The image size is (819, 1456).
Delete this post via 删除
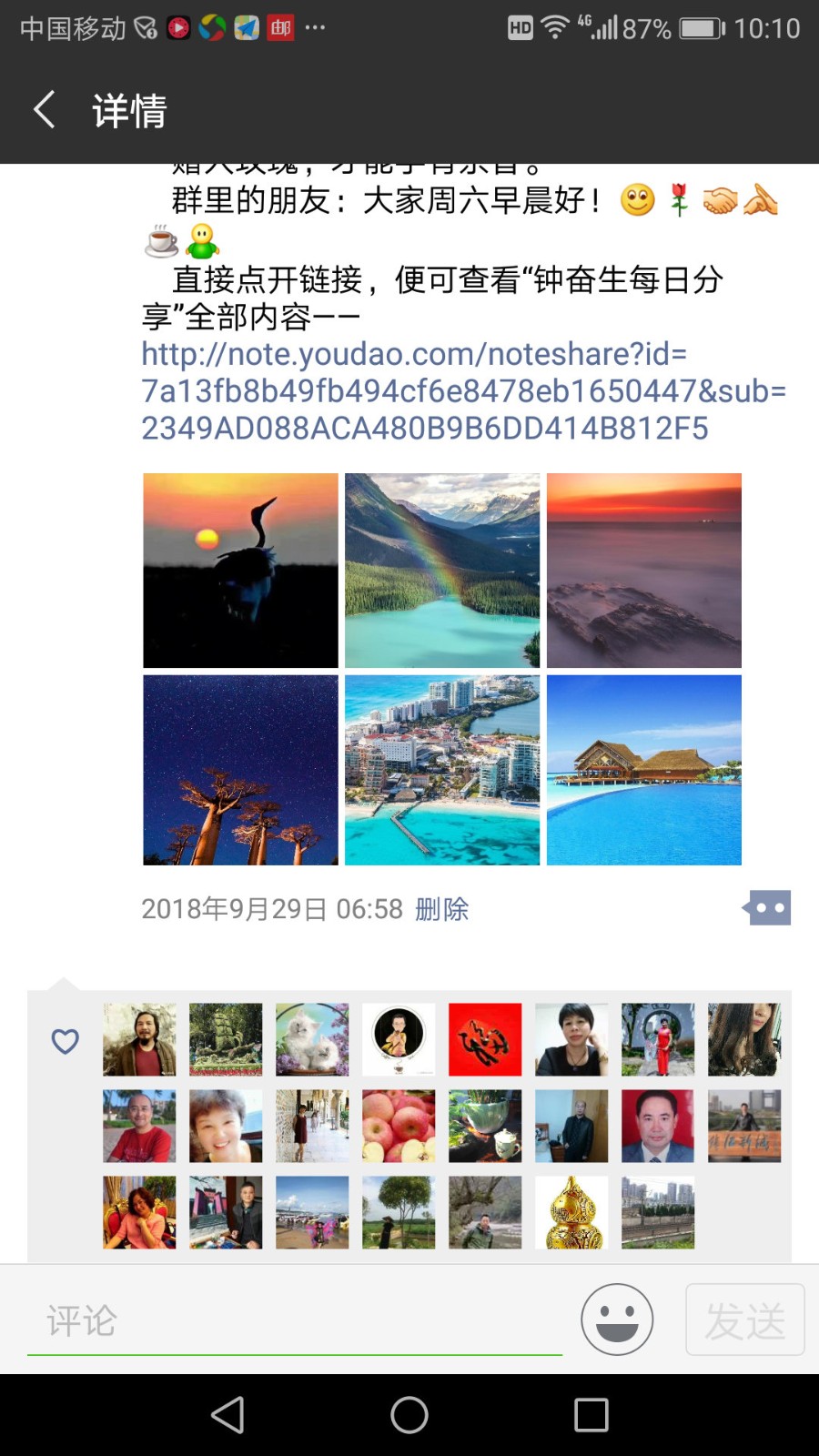coord(441,909)
